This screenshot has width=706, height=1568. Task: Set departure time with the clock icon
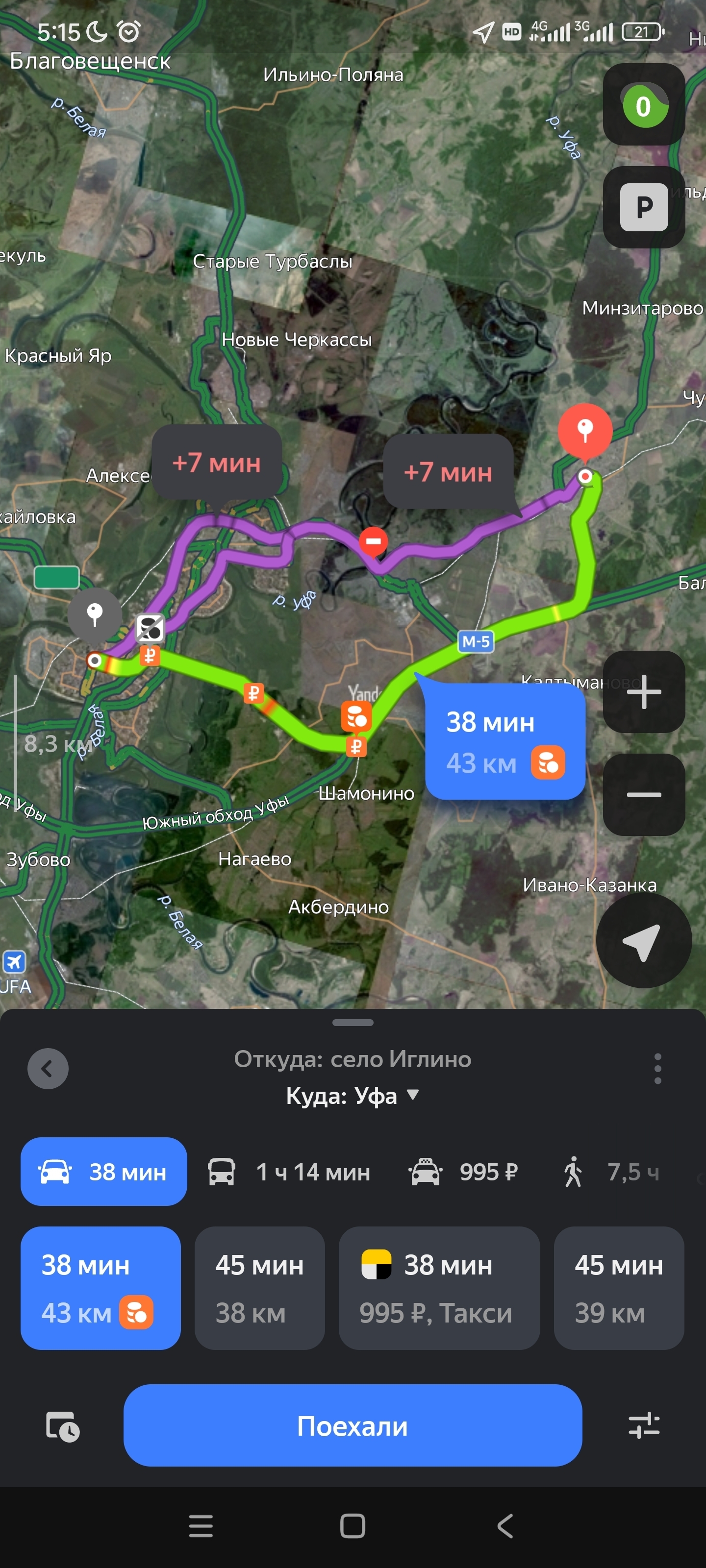click(63, 1426)
